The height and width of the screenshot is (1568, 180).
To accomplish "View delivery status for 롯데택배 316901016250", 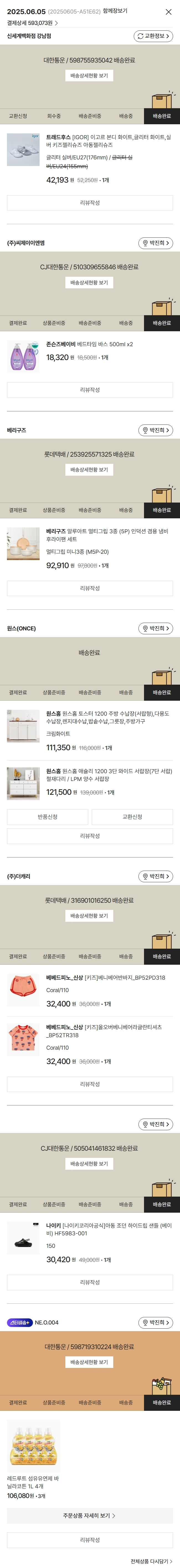I will tap(89, 916).
